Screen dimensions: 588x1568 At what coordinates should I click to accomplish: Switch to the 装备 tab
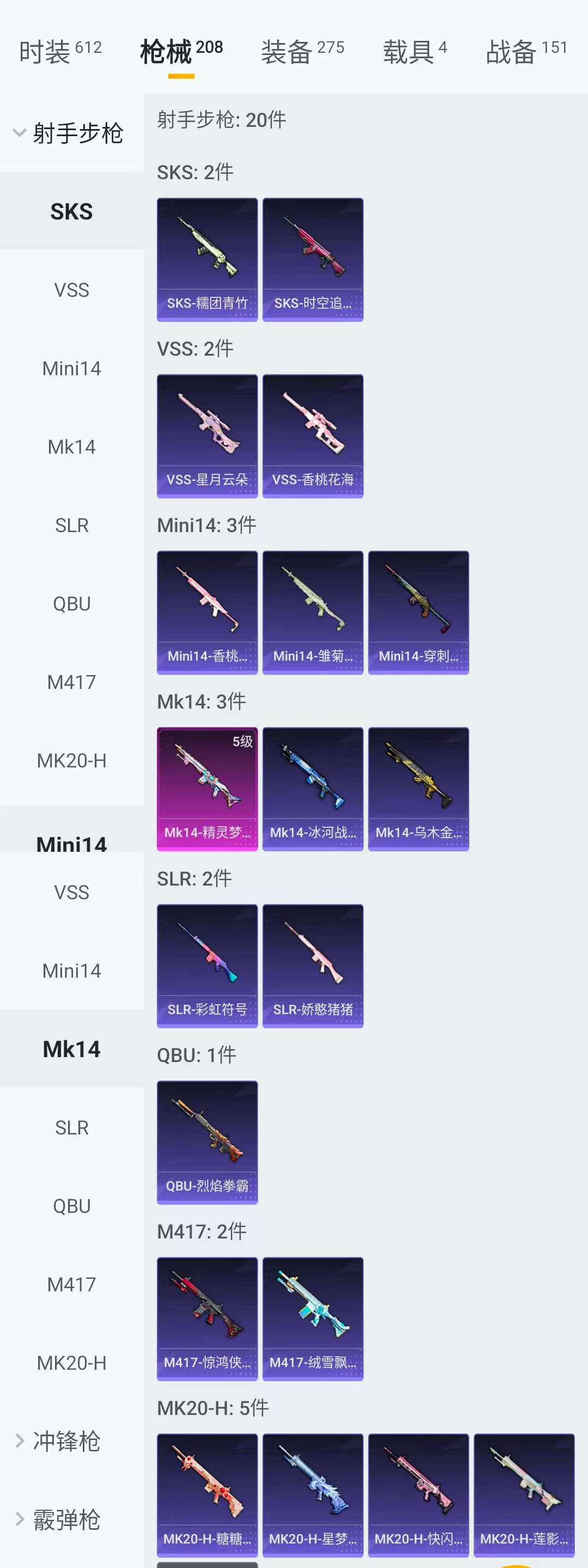(302, 51)
